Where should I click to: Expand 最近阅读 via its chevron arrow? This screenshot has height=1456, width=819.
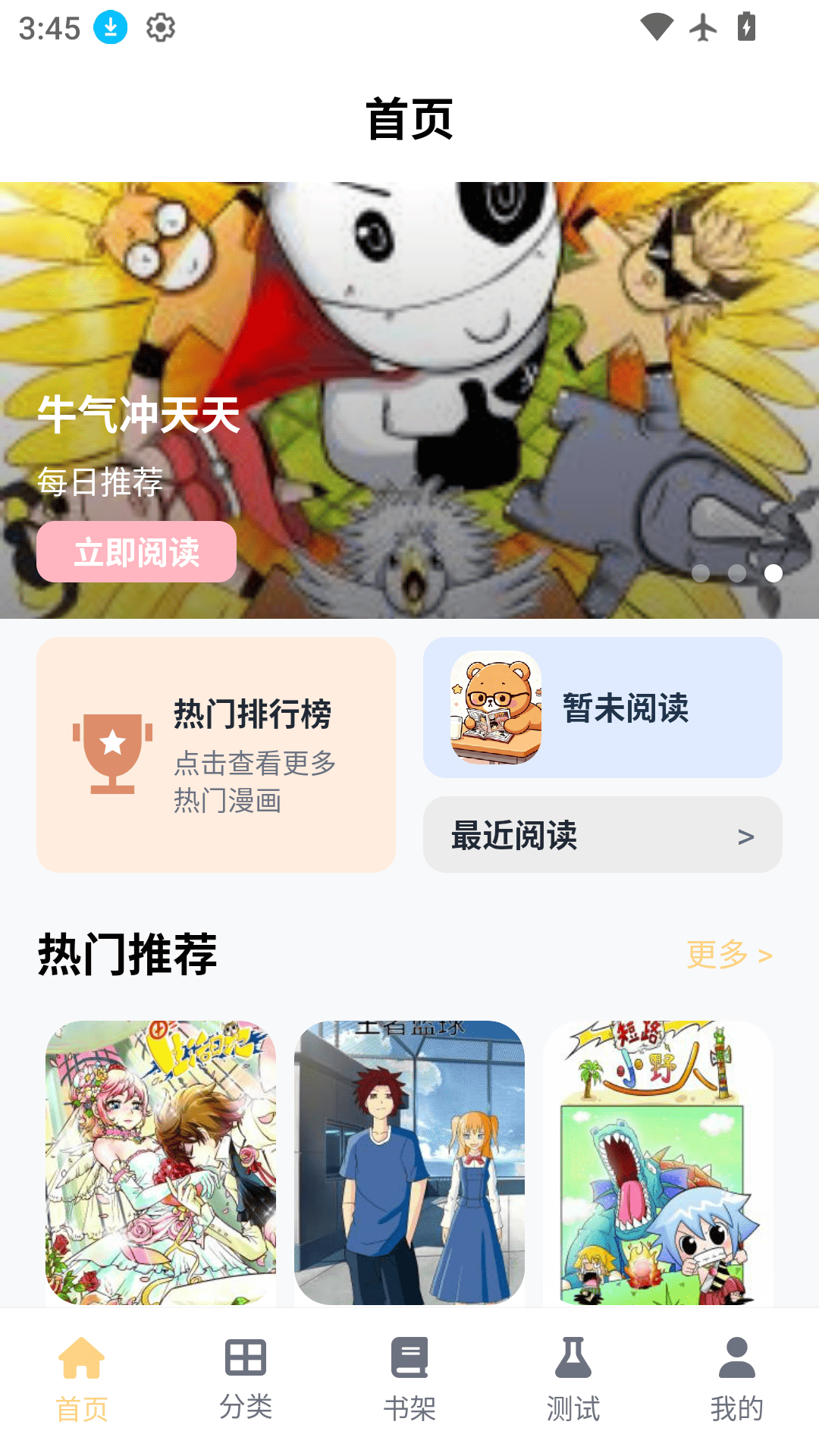[x=747, y=836]
